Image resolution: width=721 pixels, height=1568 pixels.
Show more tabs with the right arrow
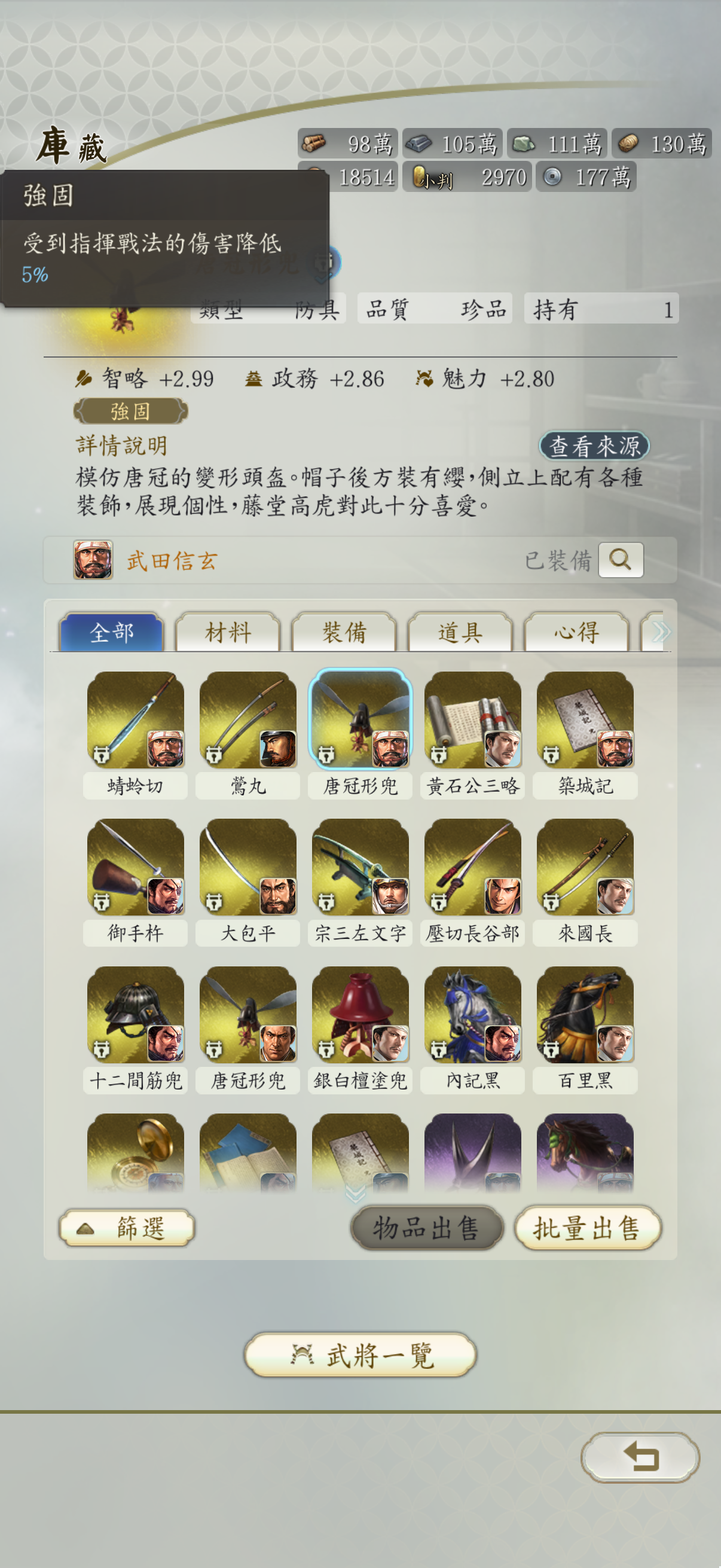(x=659, y=632)
